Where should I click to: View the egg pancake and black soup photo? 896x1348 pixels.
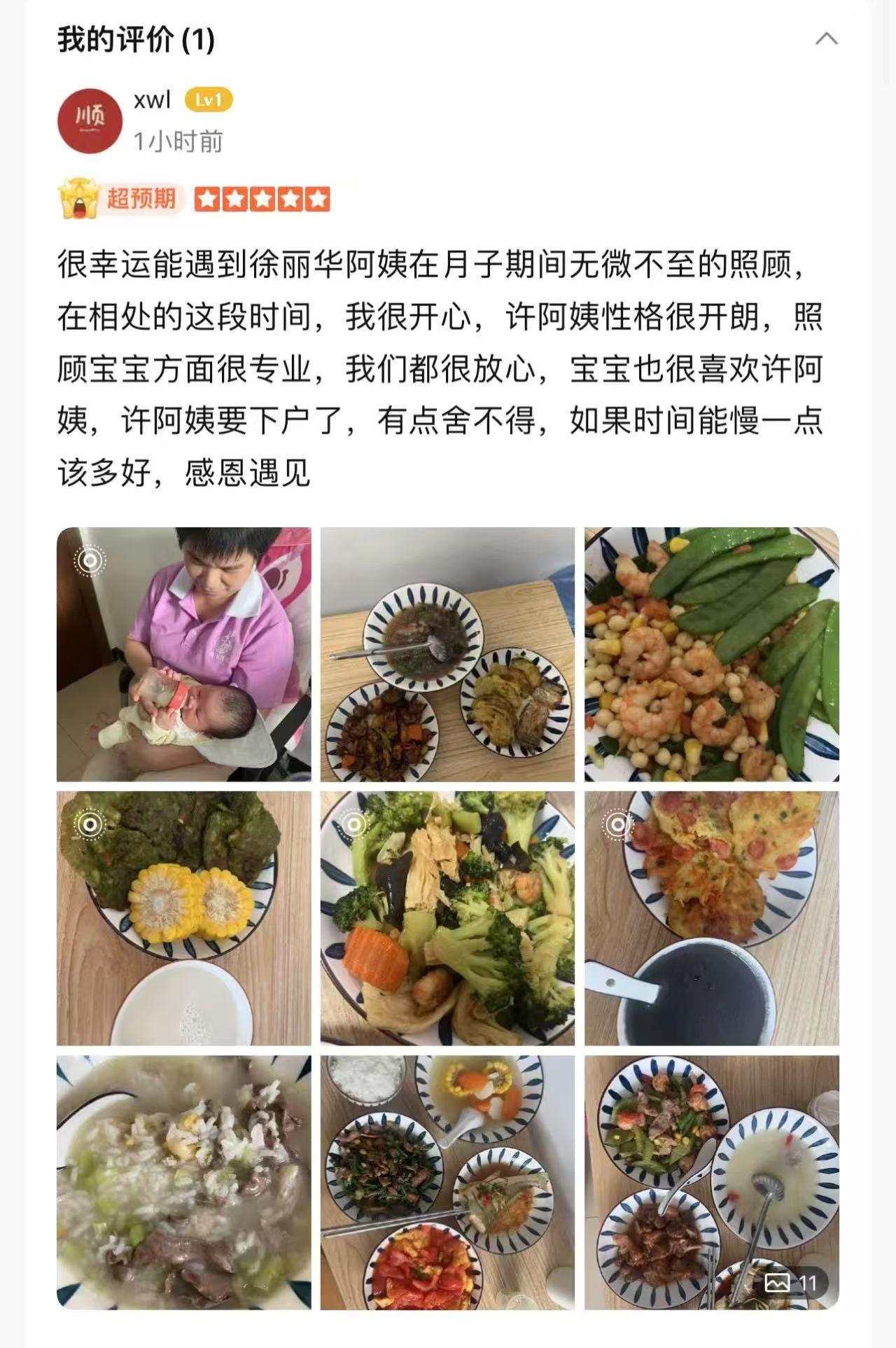point(711,918)
